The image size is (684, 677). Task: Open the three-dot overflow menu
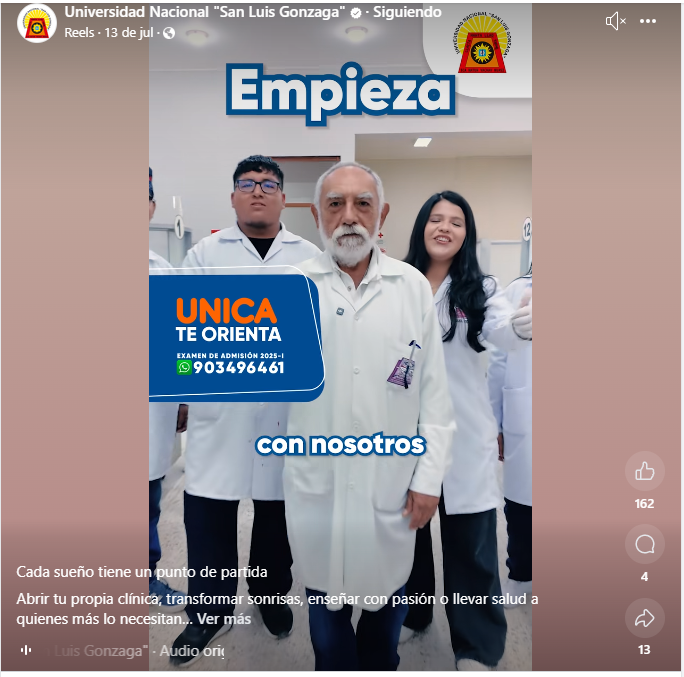pyautogui.click(x=648, y=21)
